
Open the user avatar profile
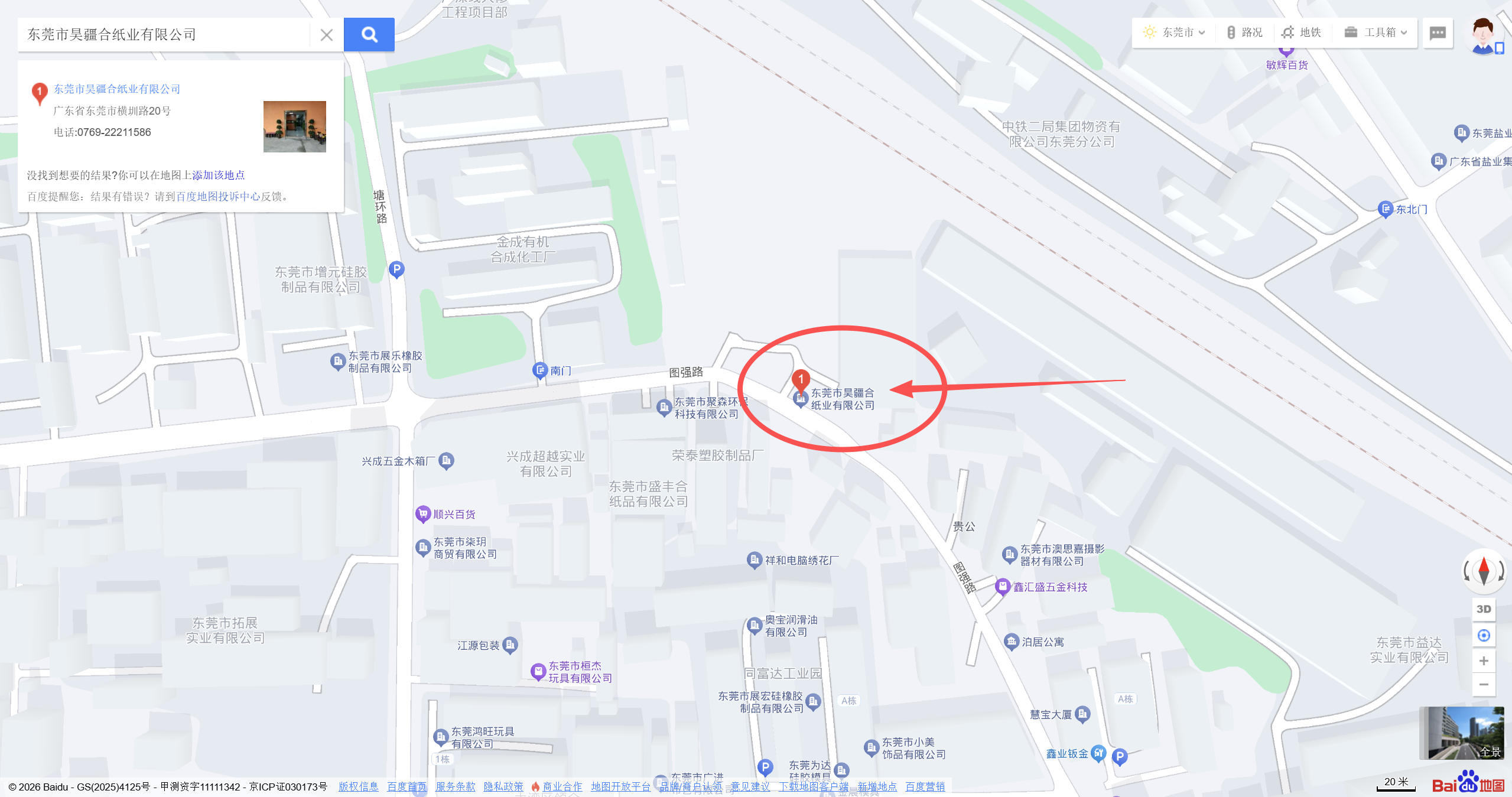coord(1483,35)
